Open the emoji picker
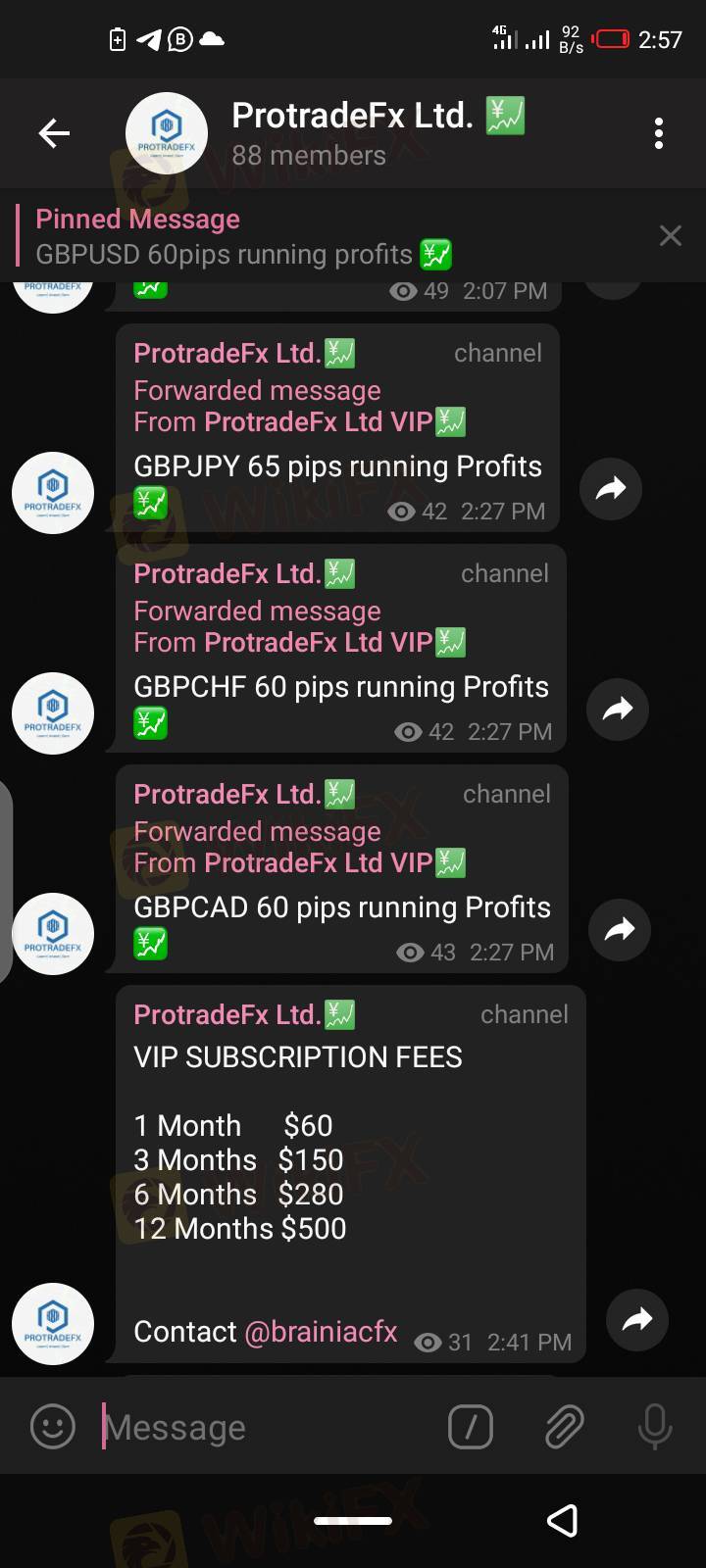Viewport: 706px width, 1568px height. (53, 1427)
